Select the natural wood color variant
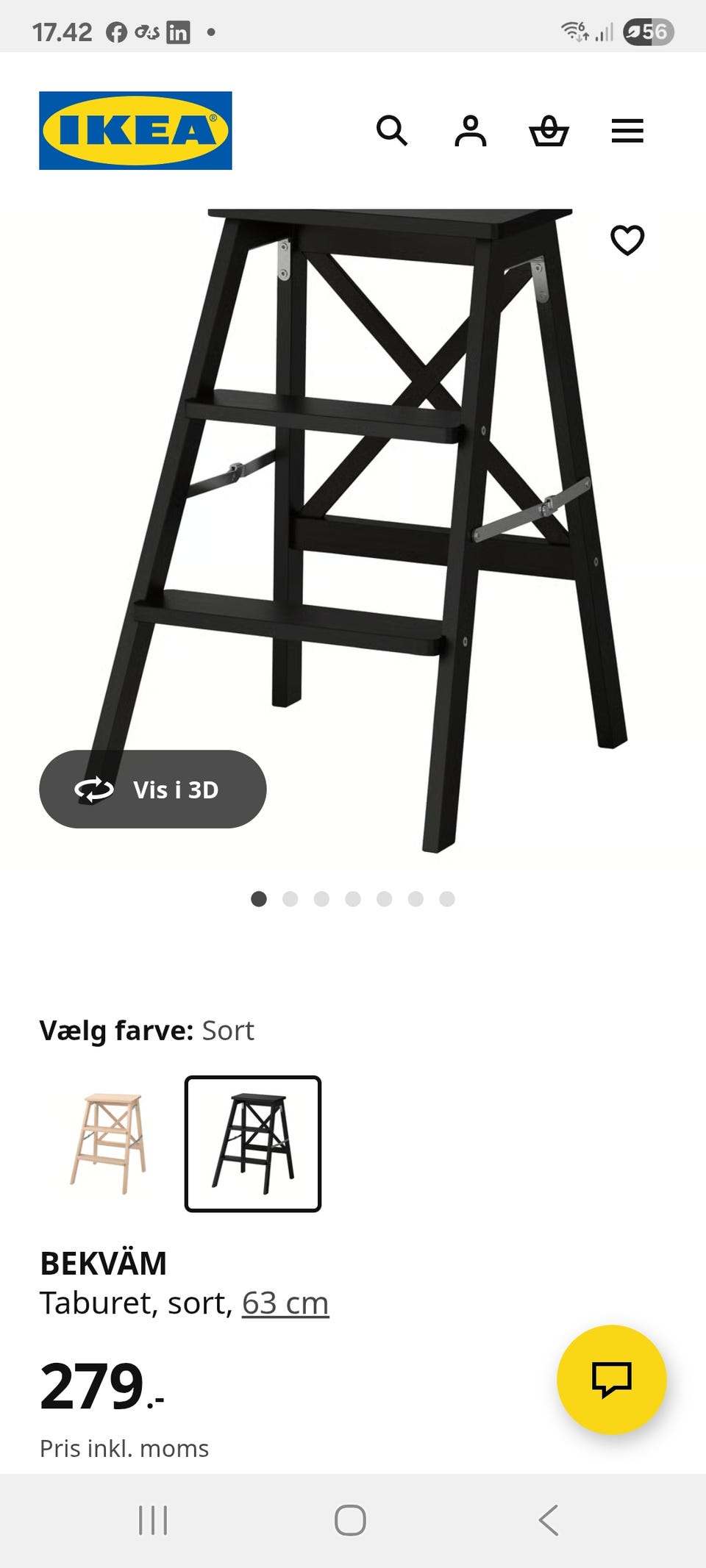The image size is (706, 1568). click(x=109, y=1143)
